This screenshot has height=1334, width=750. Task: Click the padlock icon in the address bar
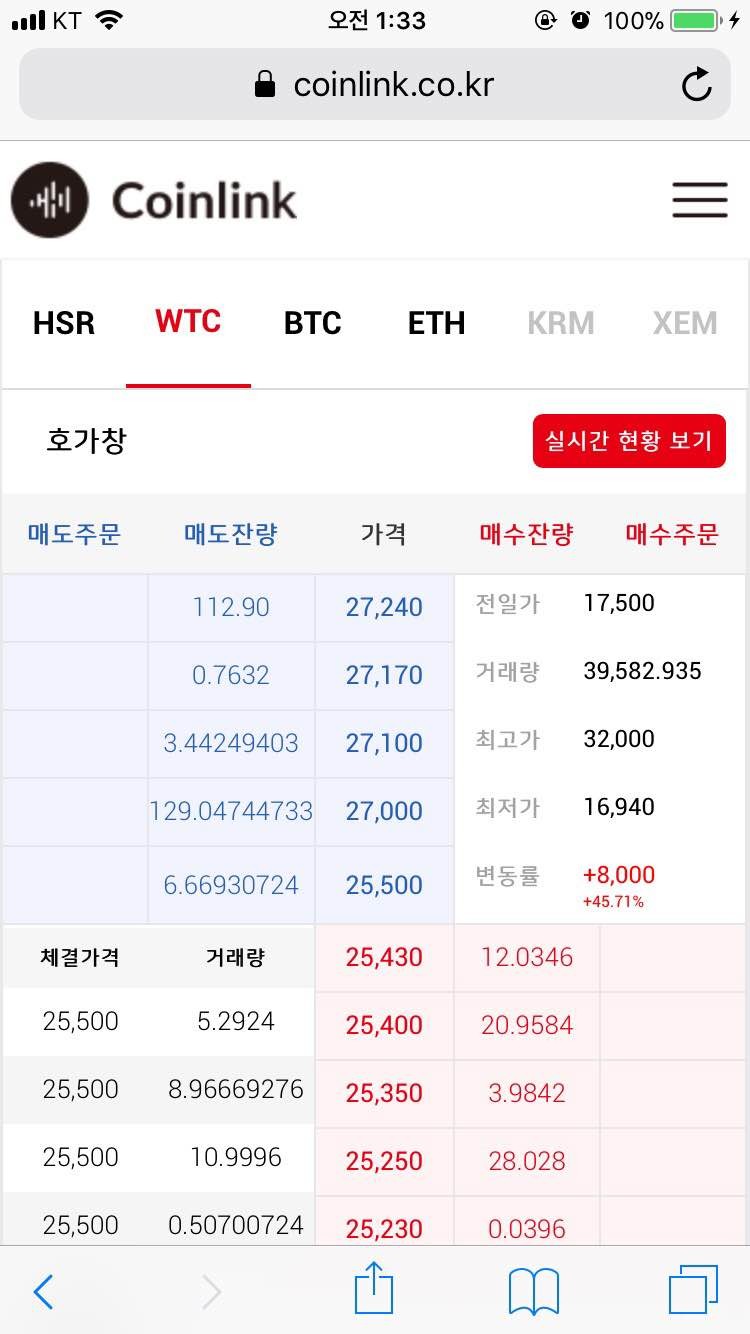pos(264,84)
